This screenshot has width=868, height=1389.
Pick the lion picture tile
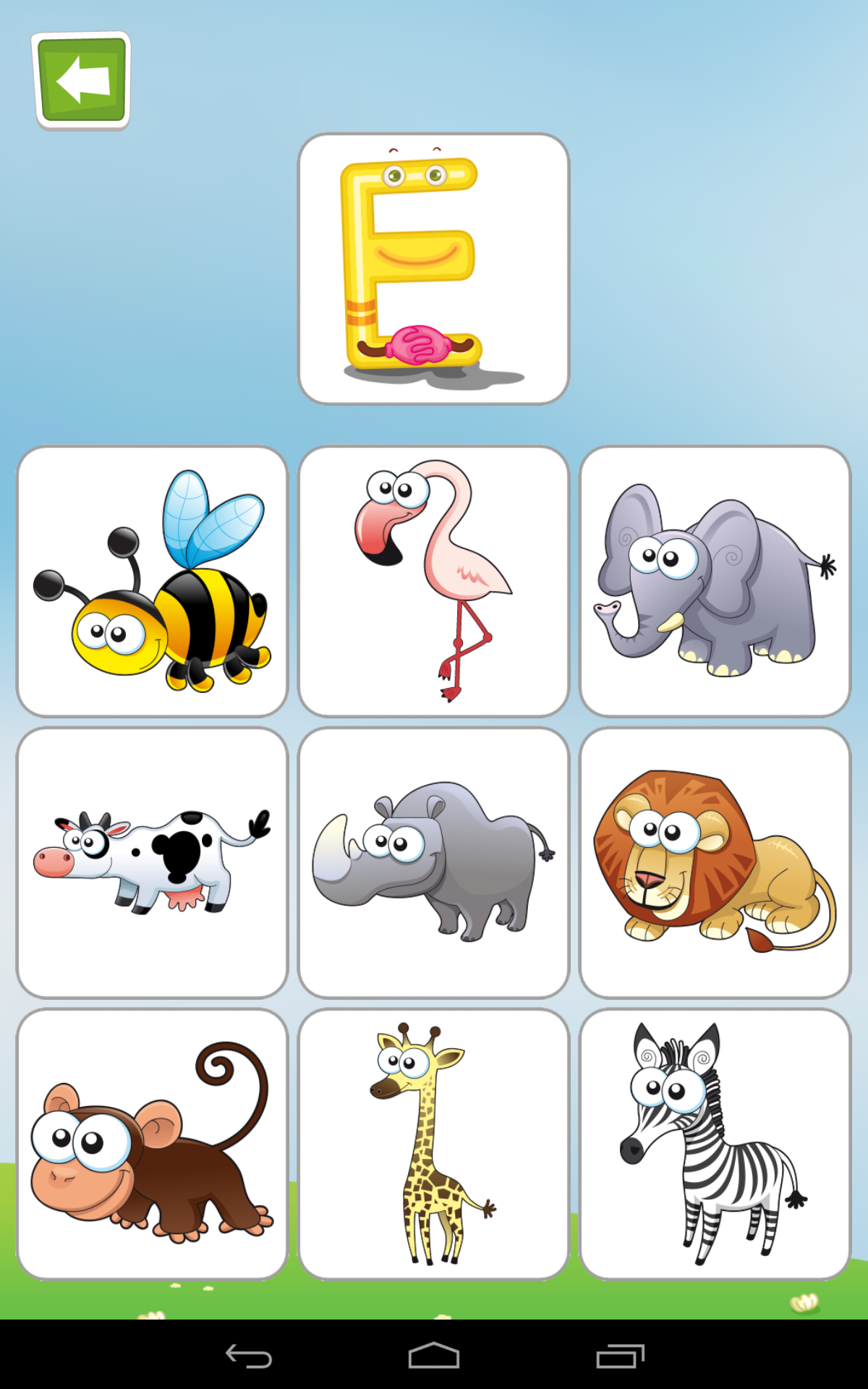tap(715, 862)
